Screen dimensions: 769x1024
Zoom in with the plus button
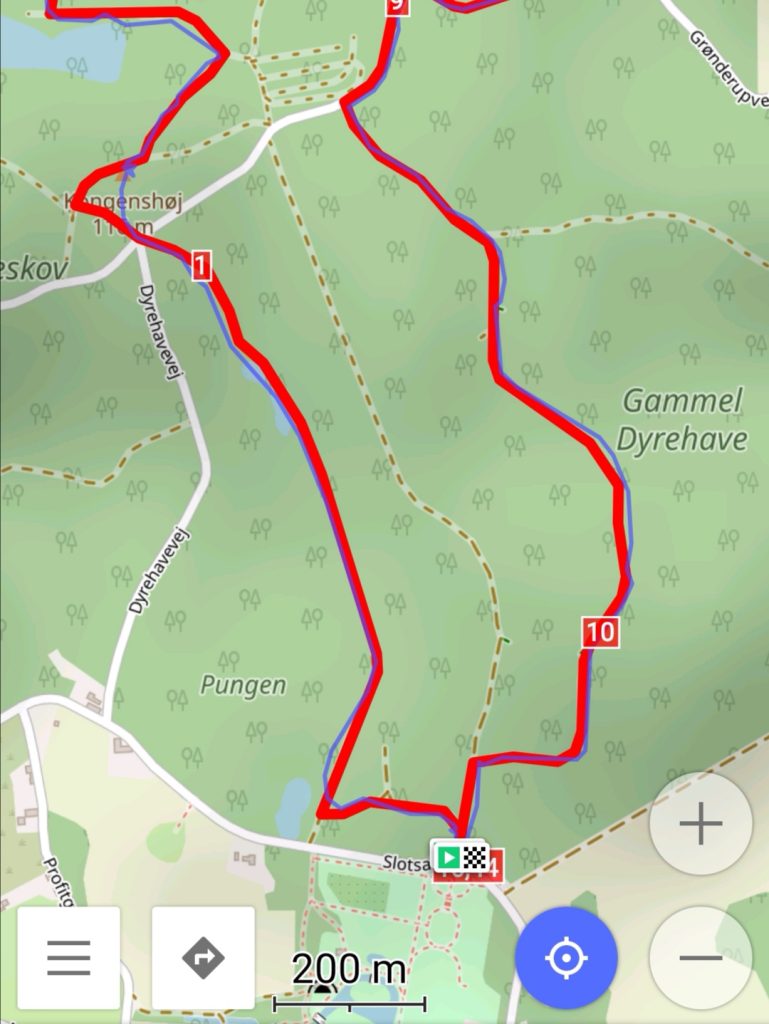coord(700,824)
